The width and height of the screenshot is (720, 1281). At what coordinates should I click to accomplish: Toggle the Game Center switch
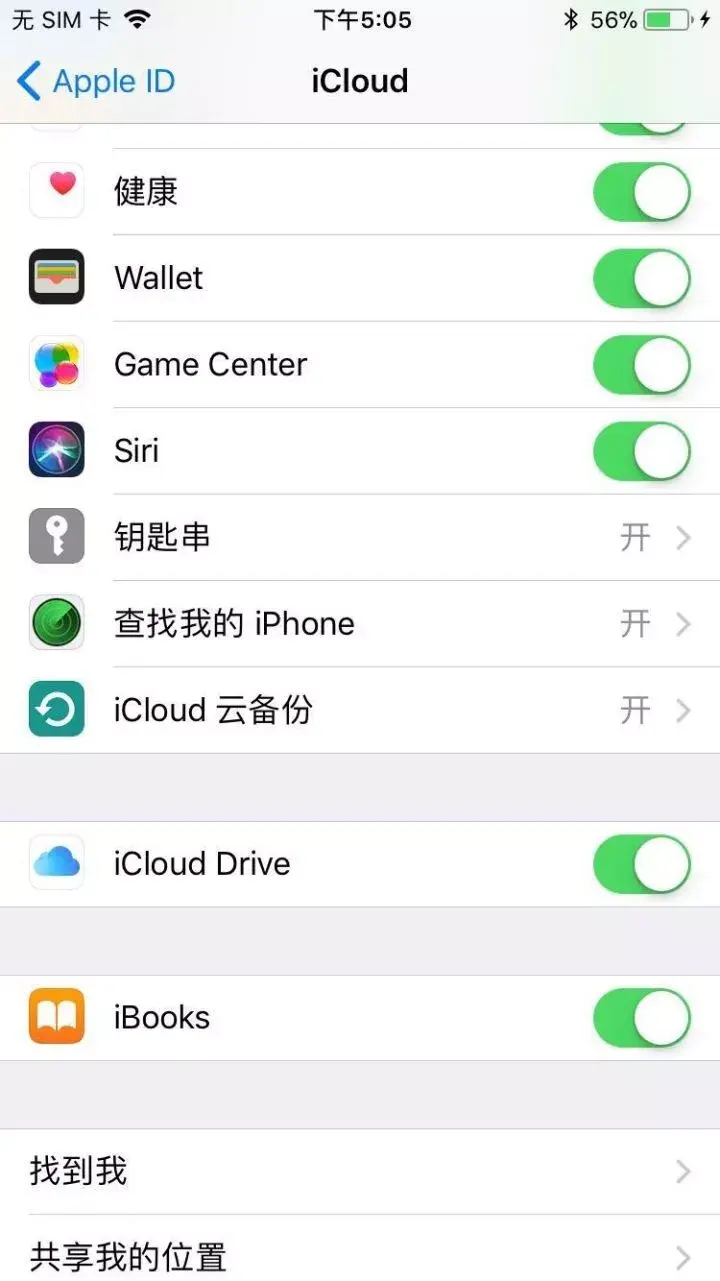[x=641, y=365]
